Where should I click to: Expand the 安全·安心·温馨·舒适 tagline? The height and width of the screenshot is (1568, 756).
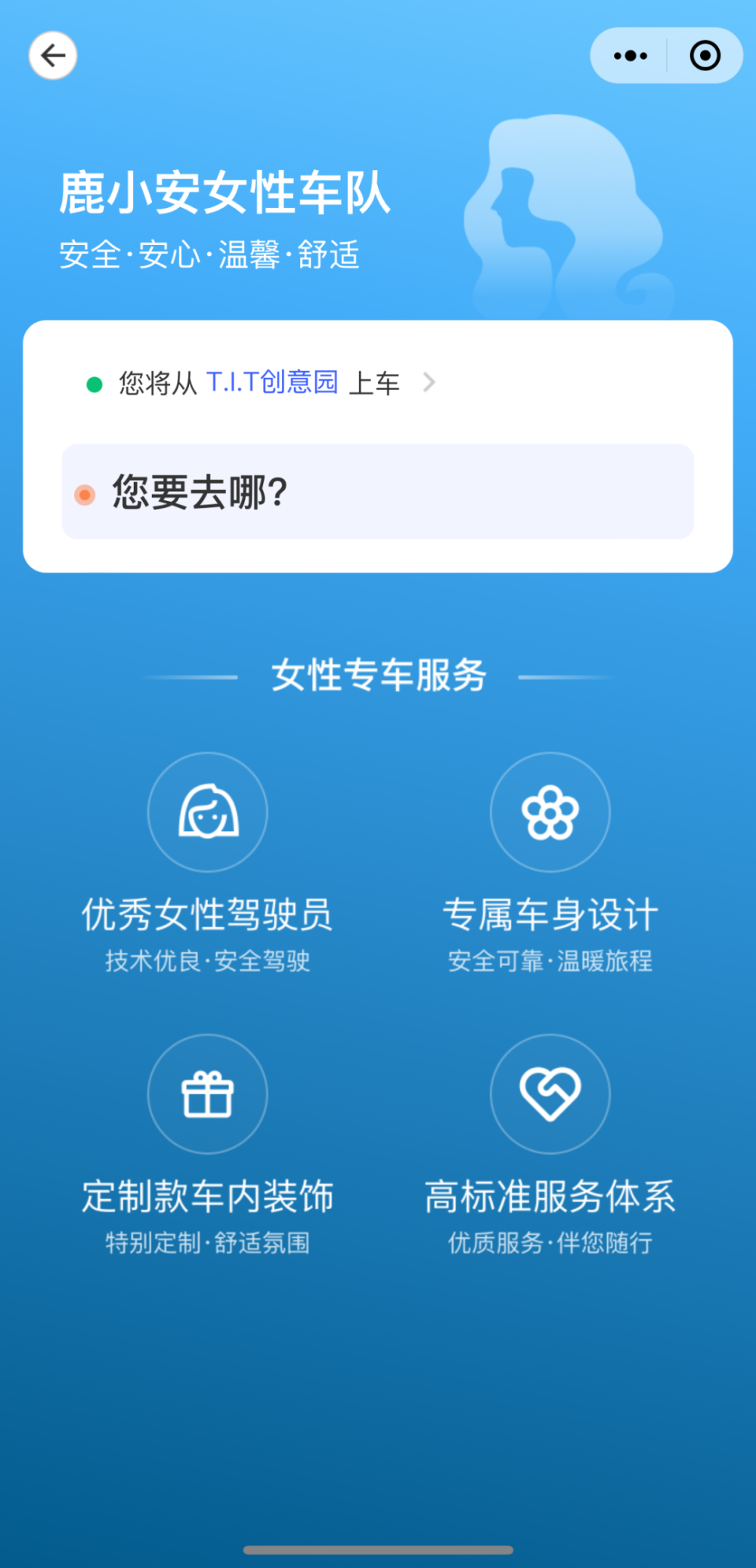click(x=210, y=255)
